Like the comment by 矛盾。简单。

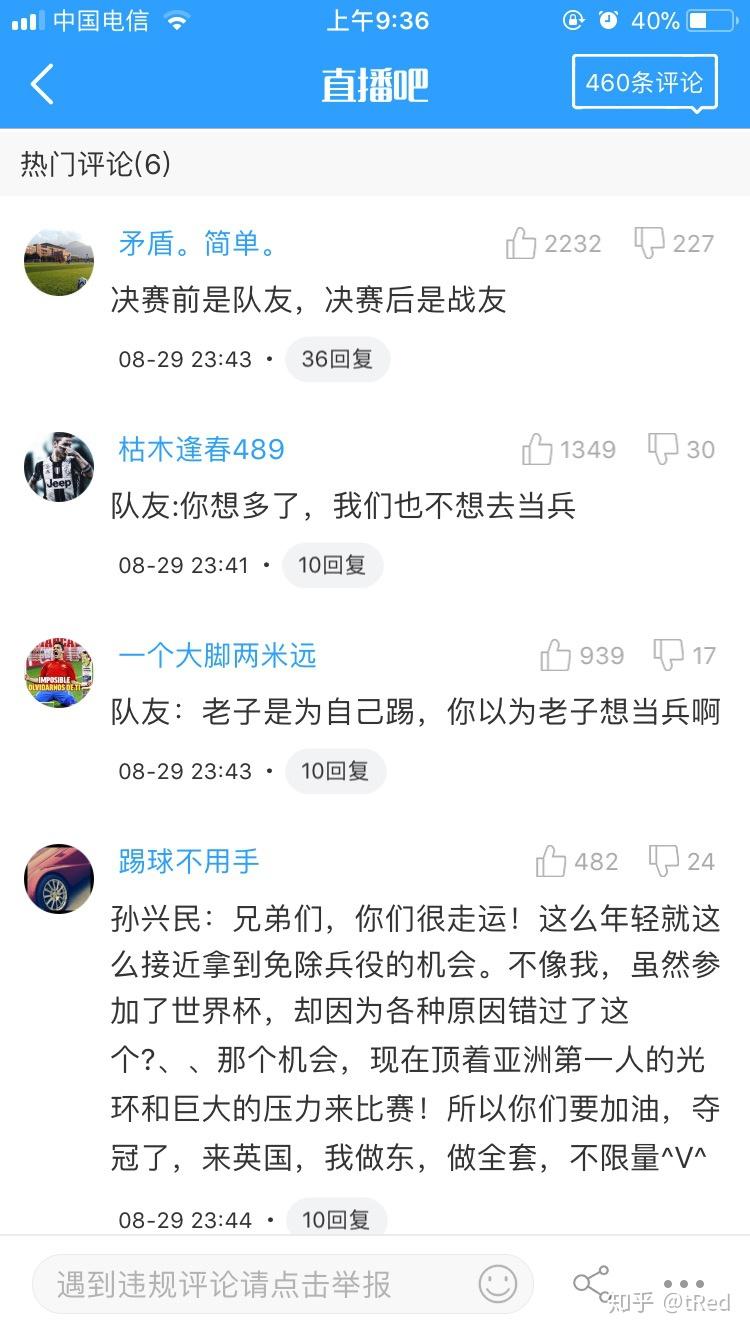524,243
